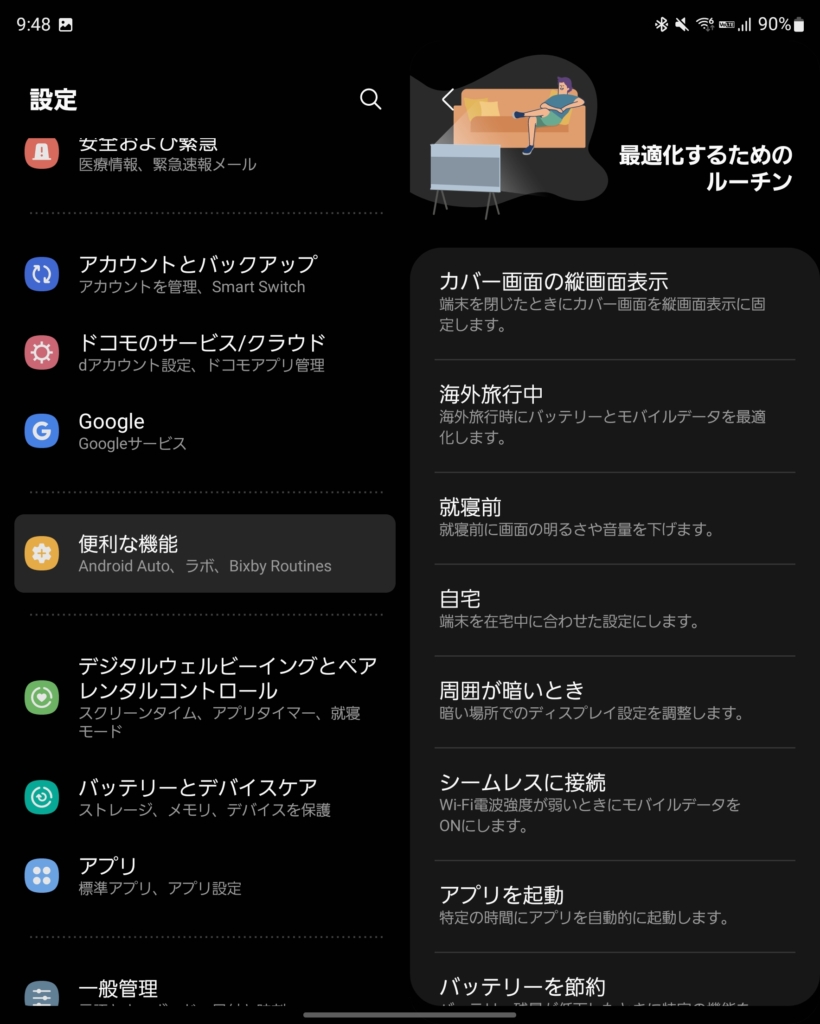The image size is (820, 1024).
Task: Go back from the routines panel
Action: [447, 98]
